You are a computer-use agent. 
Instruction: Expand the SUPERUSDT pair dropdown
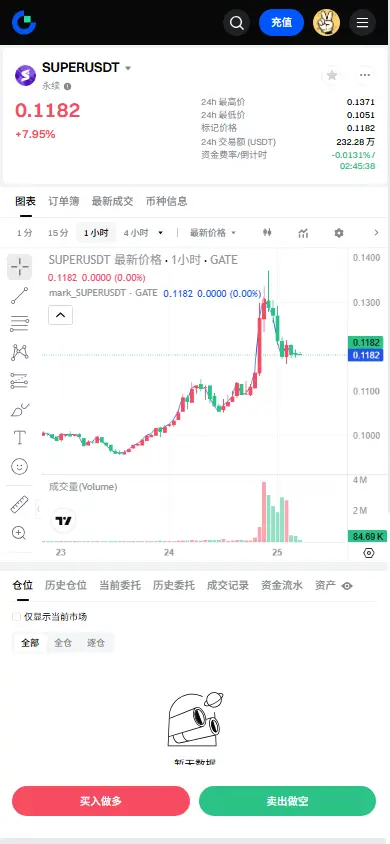point(128,68)
